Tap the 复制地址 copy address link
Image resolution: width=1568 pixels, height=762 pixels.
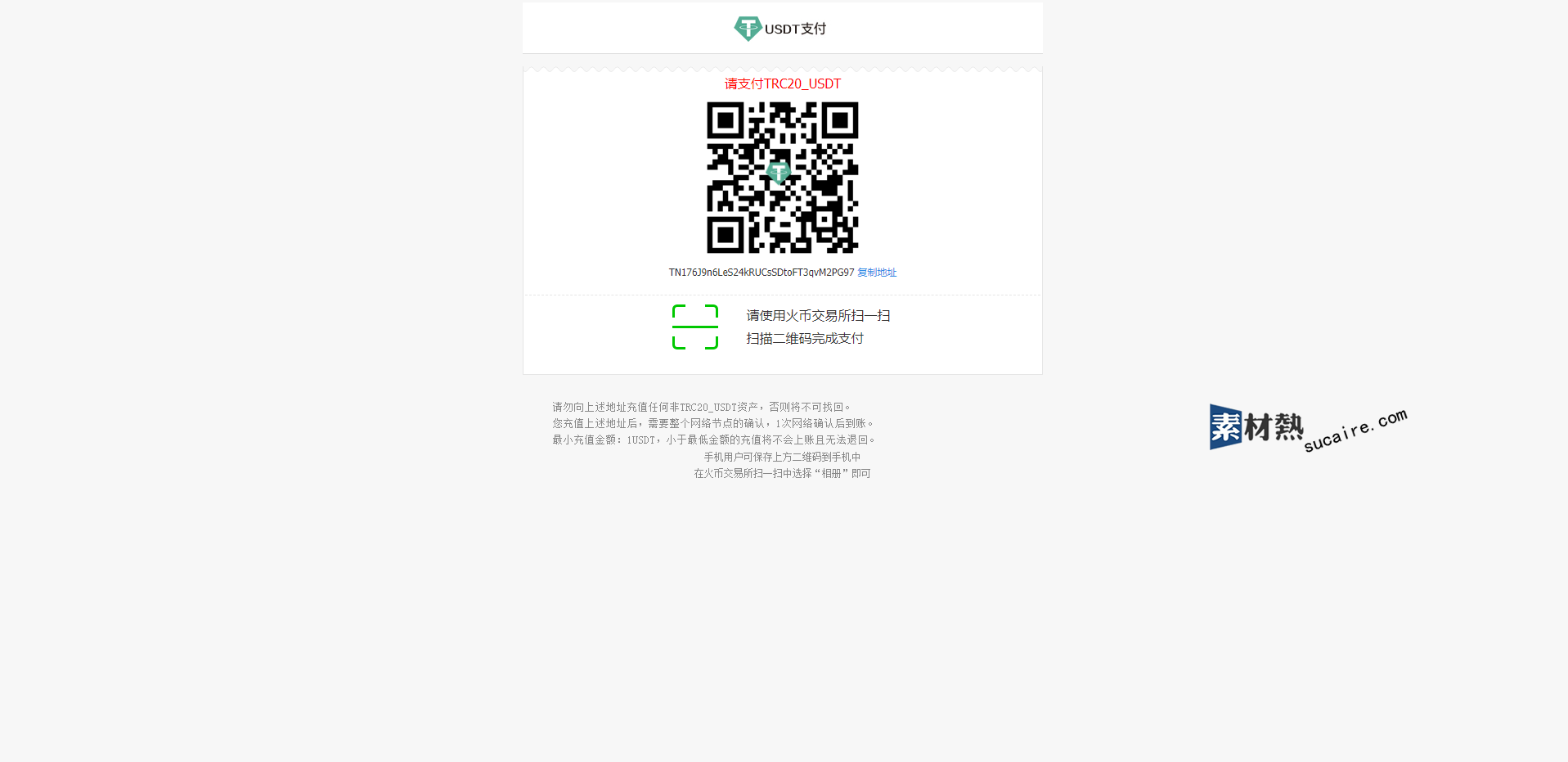(876, 273)
